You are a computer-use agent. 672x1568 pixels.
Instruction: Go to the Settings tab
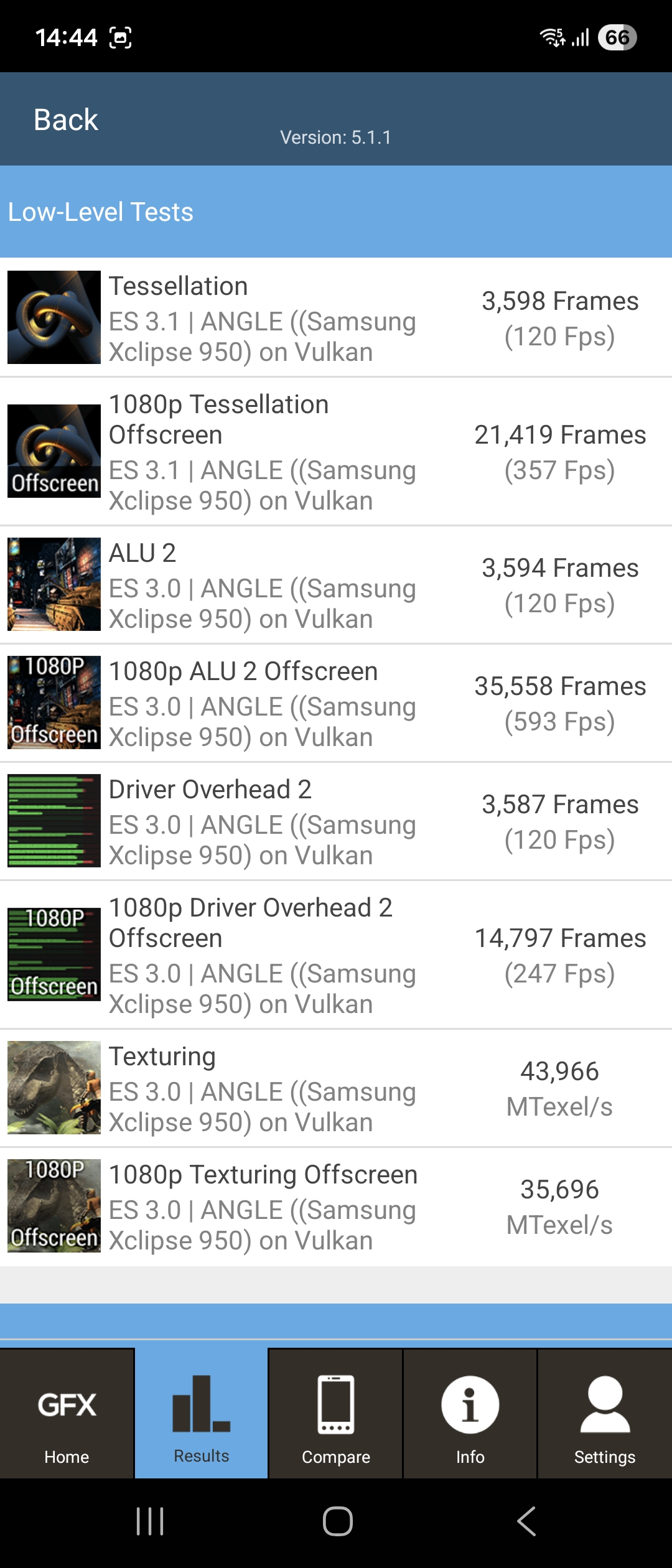tap(605, 1414)
